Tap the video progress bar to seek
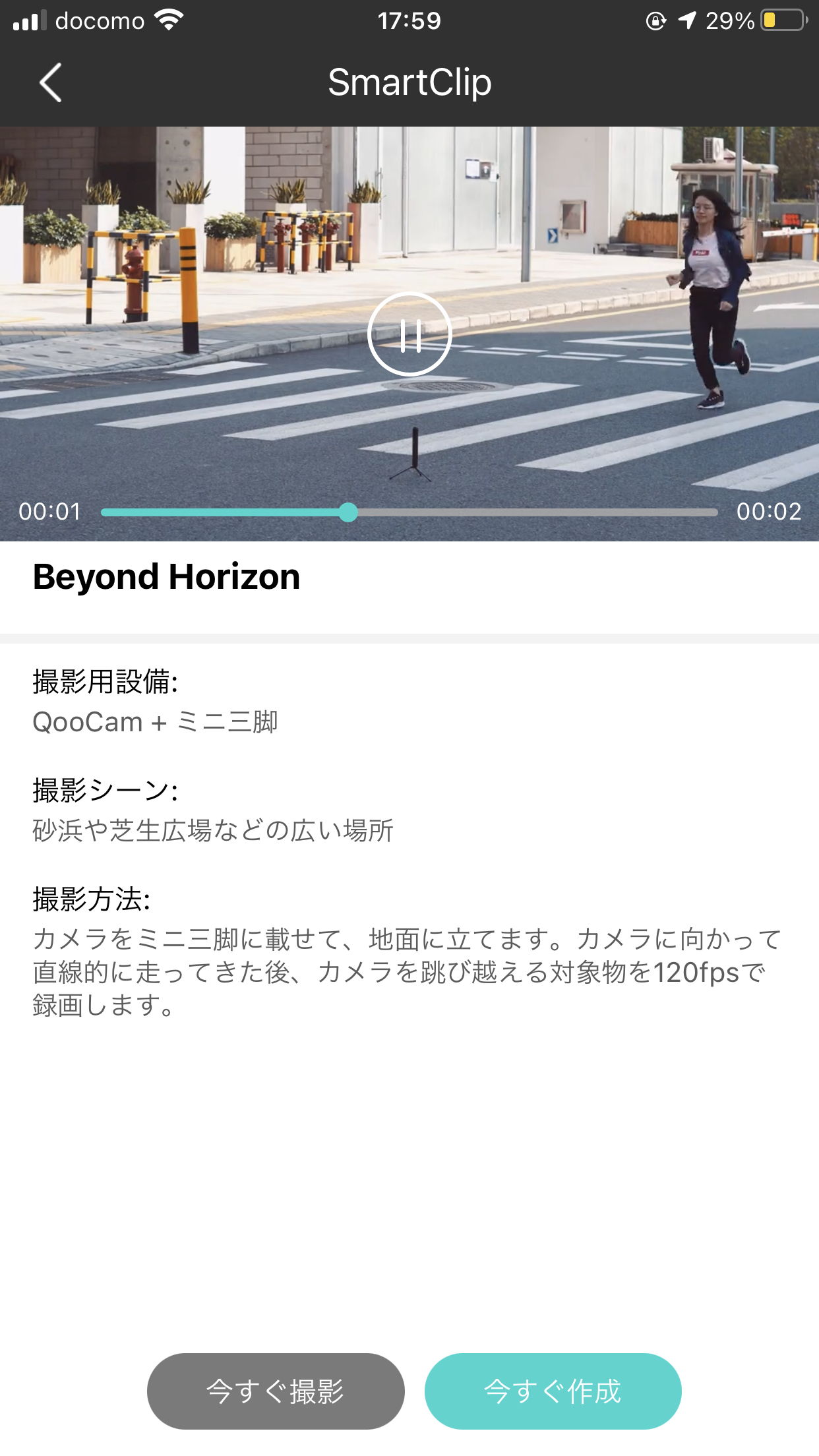The width and height of the screenshot is (819, 1456). pyautogui.click(x=409, y=512)
